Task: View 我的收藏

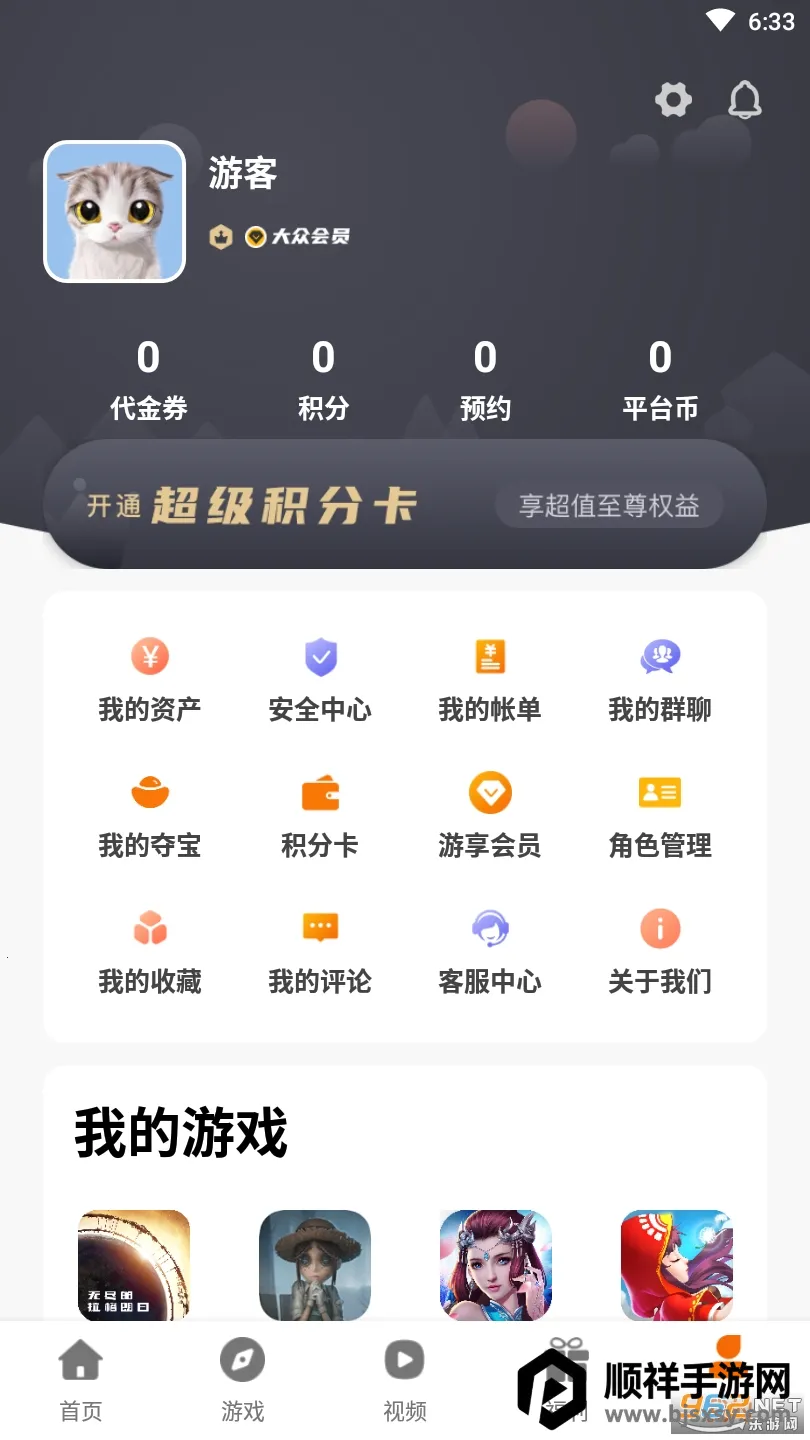Action: click(x=150, y=951)
